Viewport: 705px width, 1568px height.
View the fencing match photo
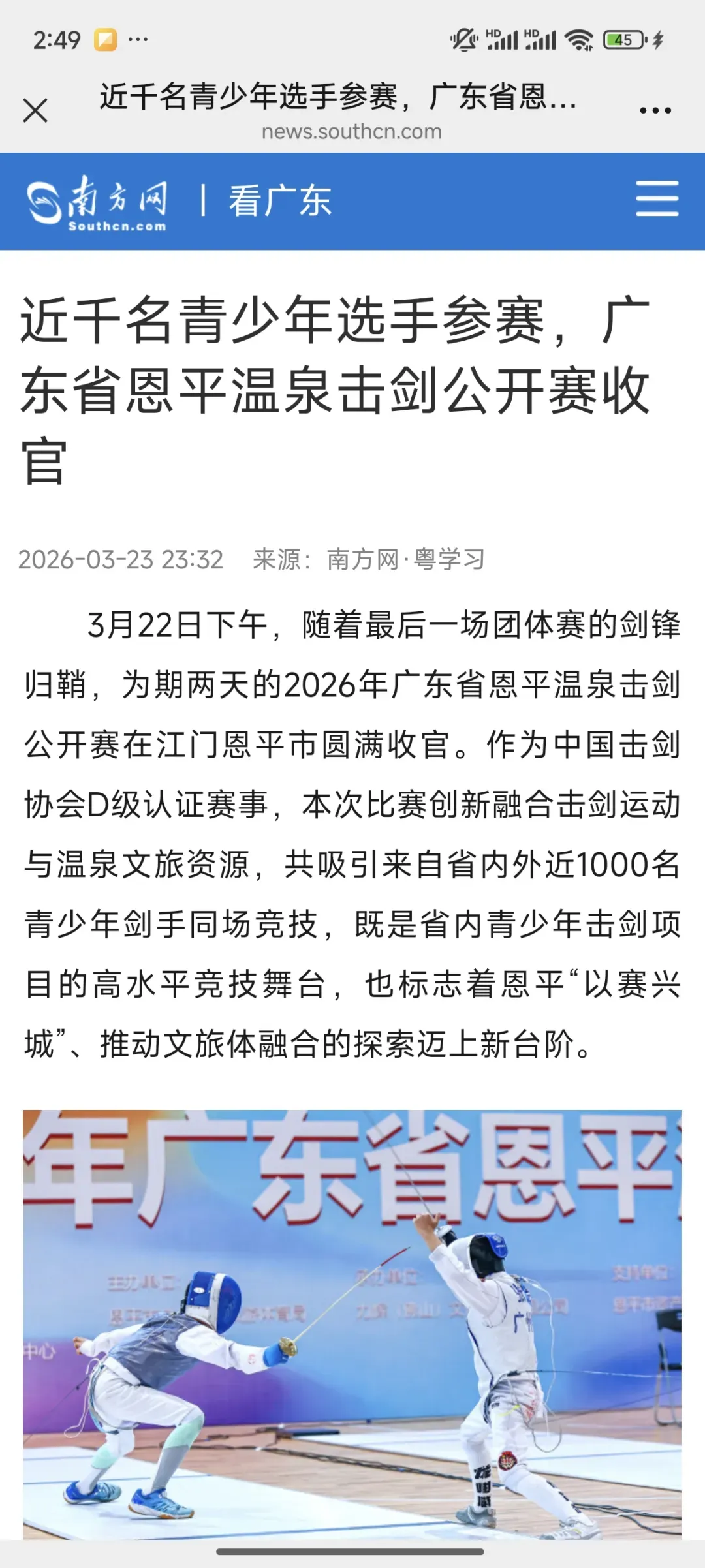[x=352, y=1323]
